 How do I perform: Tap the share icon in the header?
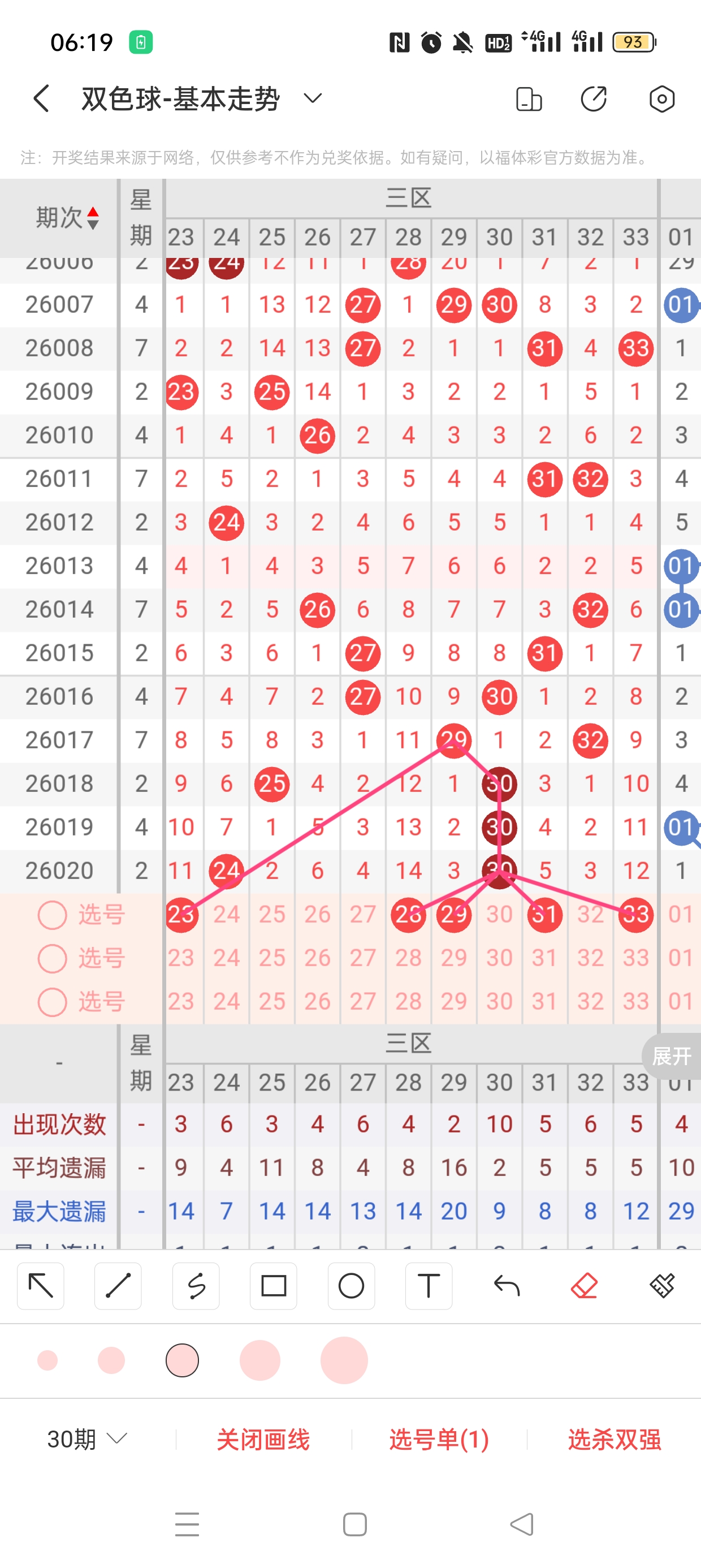593,98
